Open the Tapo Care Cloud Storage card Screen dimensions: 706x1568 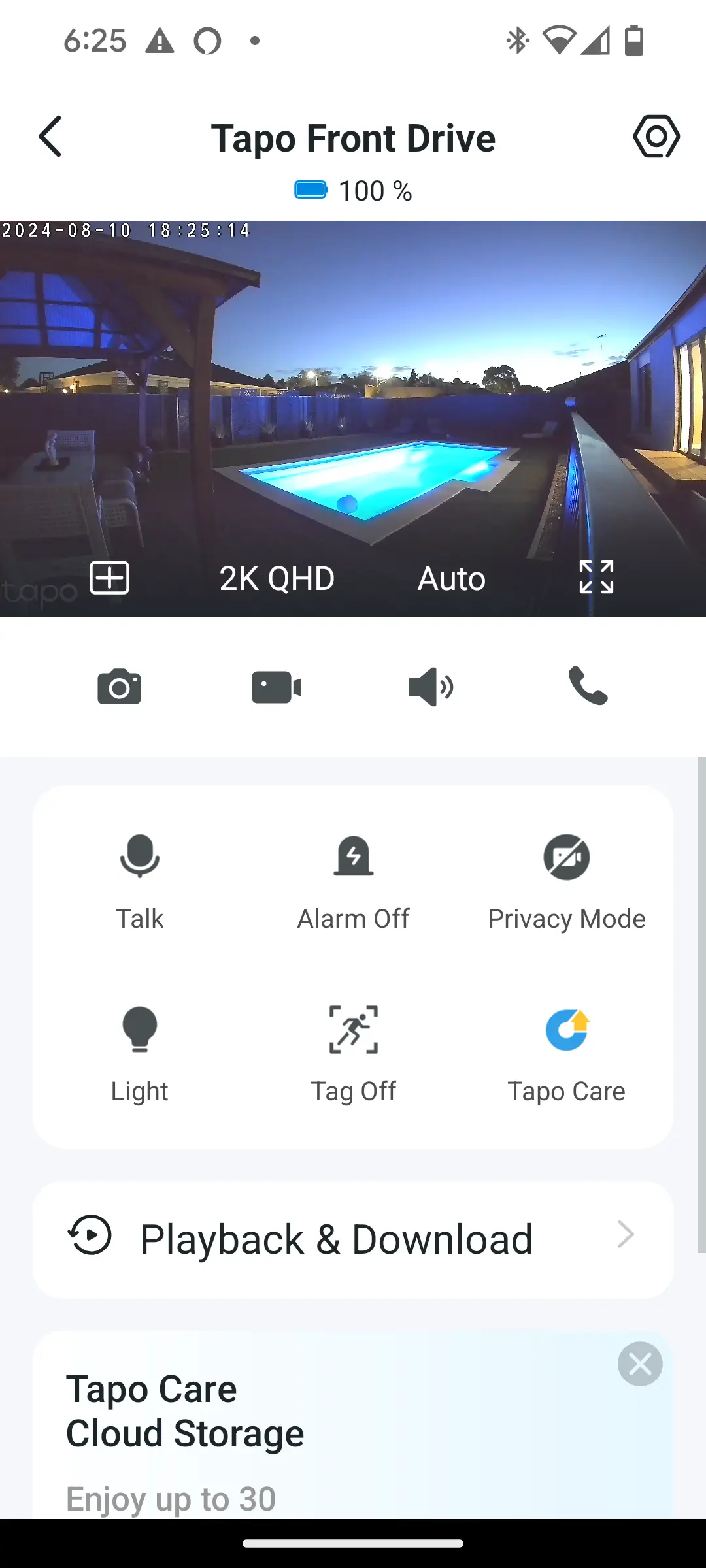point(353,1424)
